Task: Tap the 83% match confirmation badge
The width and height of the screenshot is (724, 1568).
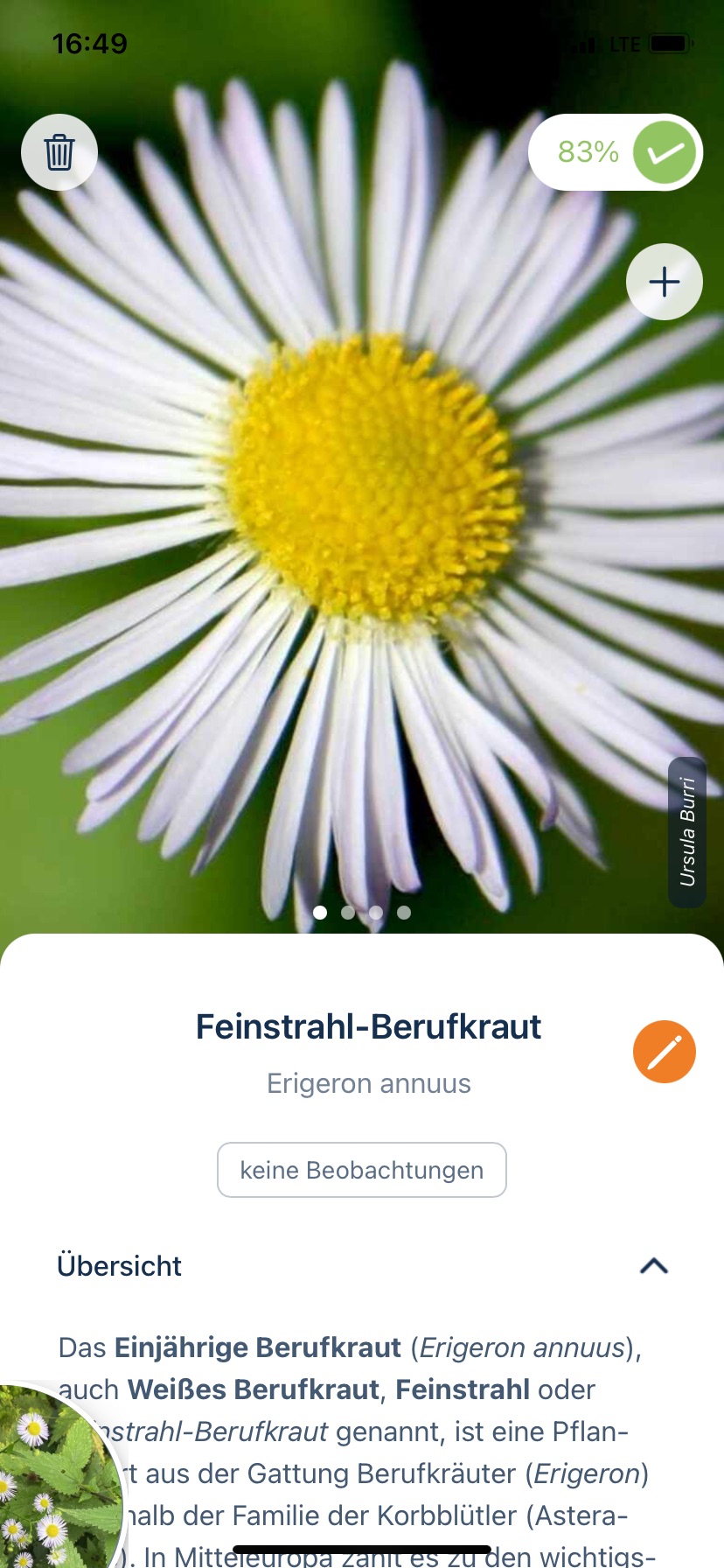Action: (x=616, y=152)
